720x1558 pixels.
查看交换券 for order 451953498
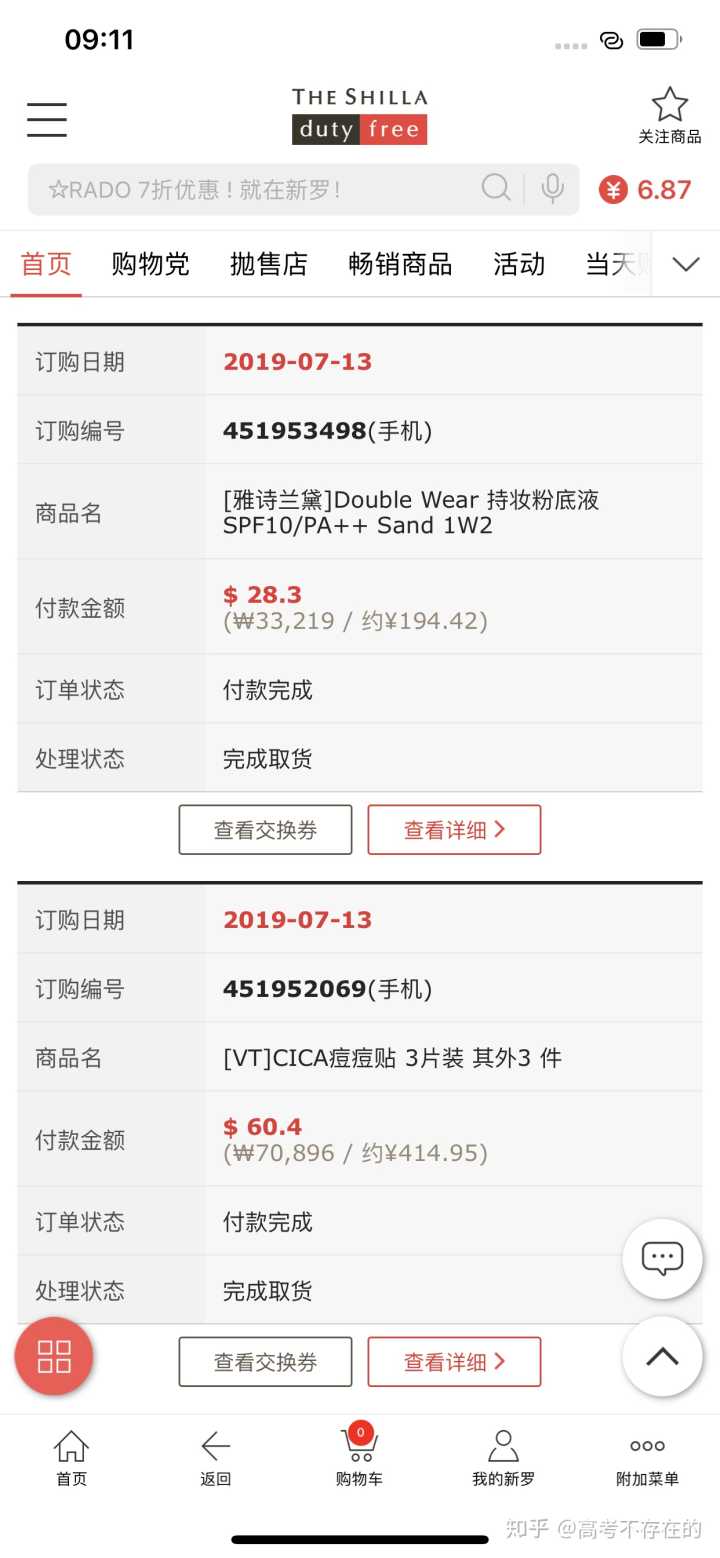[265, 830]
